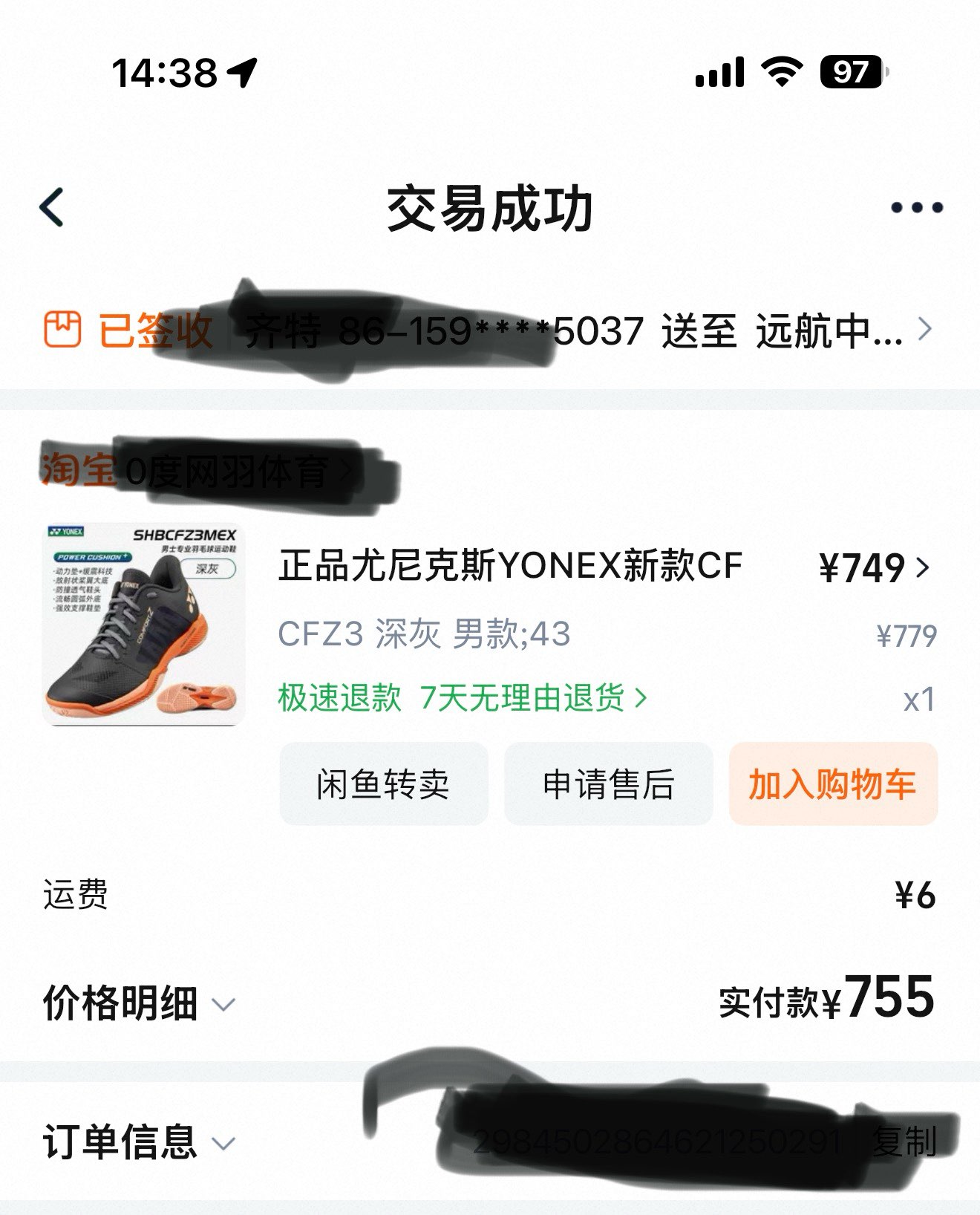The height and width of the screenshot is (1215, 980).
Task: Tap 闲鱼转卖 to resell the item
Action: [x=383, y=784]
